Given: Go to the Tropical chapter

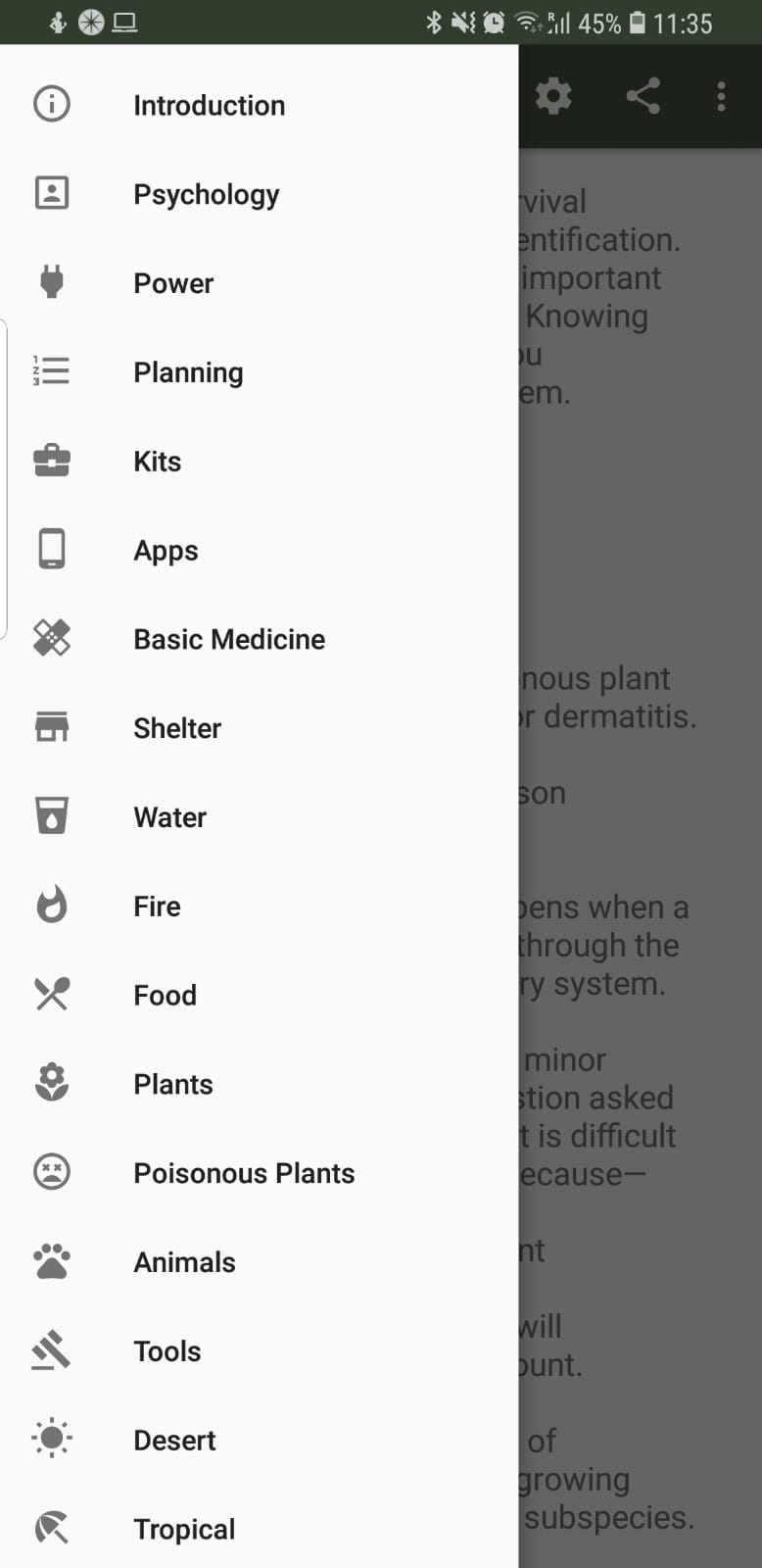Looking at the screenshot, I should pyautogui.click(x=259, y=1529).
